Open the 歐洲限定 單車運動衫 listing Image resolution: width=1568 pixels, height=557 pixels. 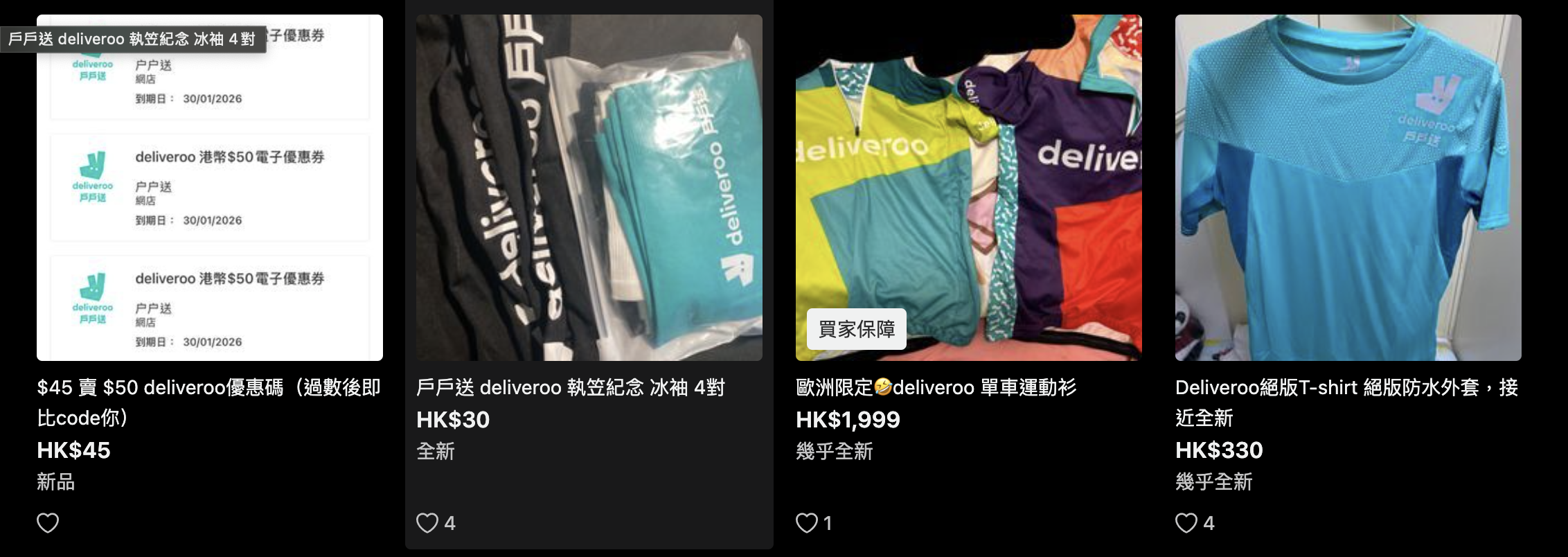click(x=936, y=387)
